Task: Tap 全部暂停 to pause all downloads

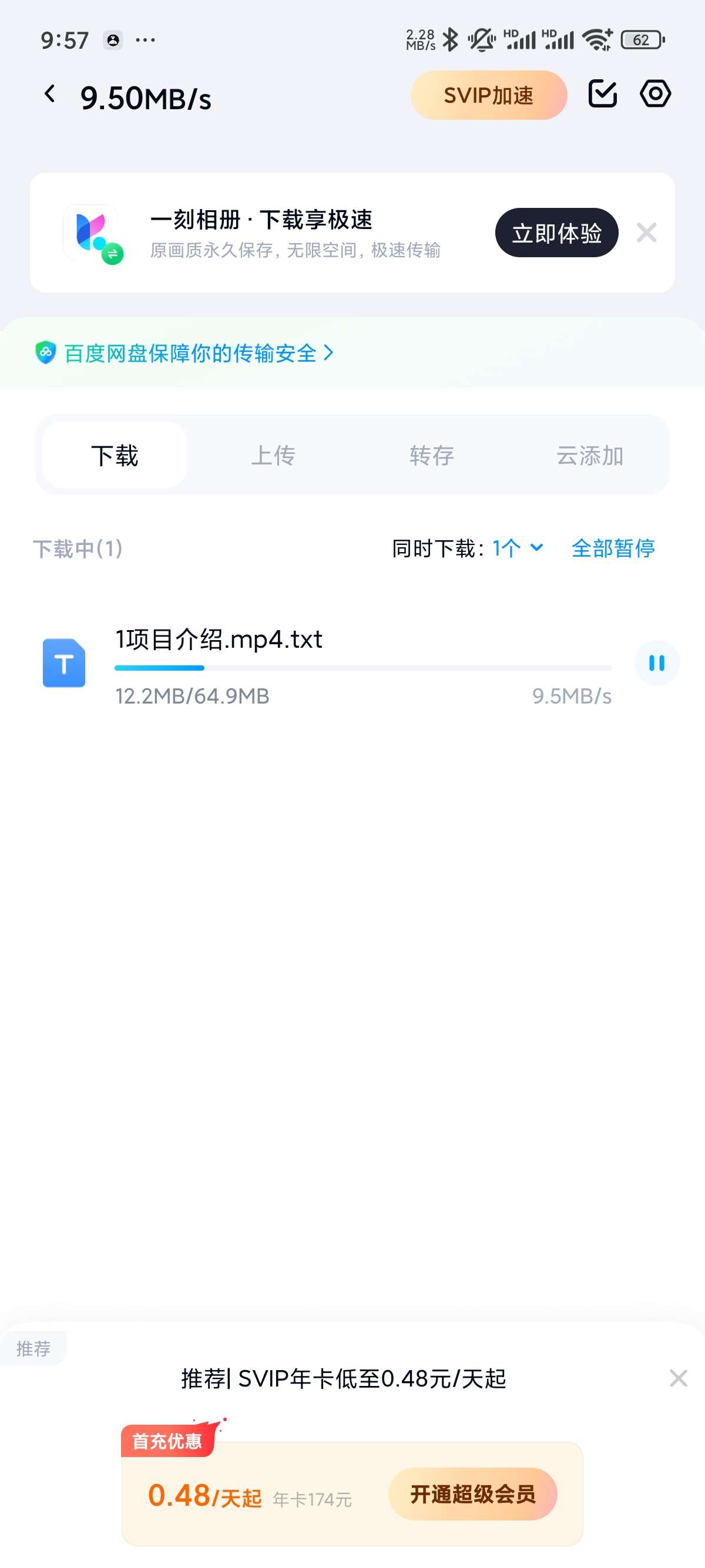Action: click(612, 549)
